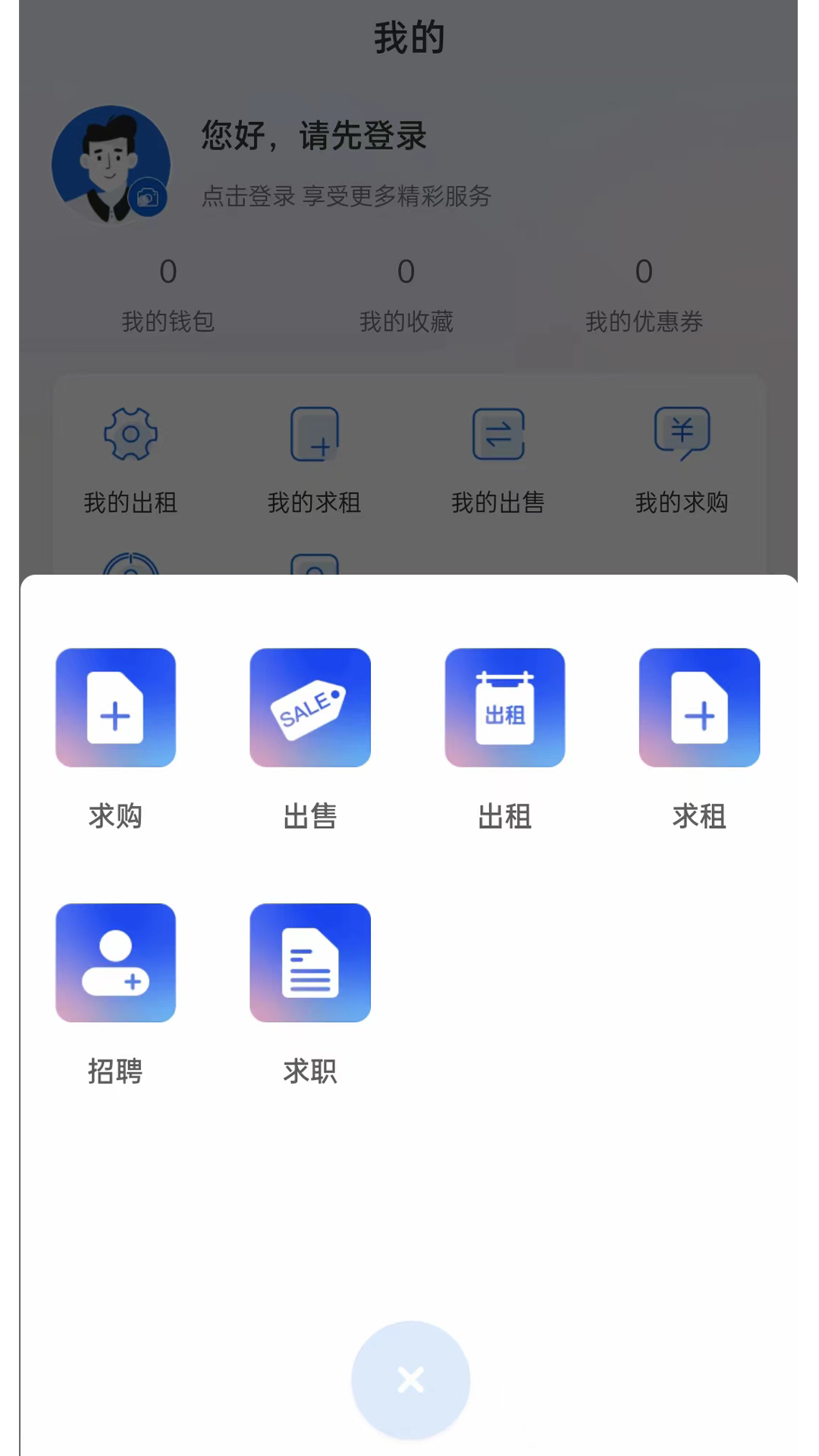Screen dimensions: 819x1456
Task: Open the 求租 publish icon
Action: 698,707
